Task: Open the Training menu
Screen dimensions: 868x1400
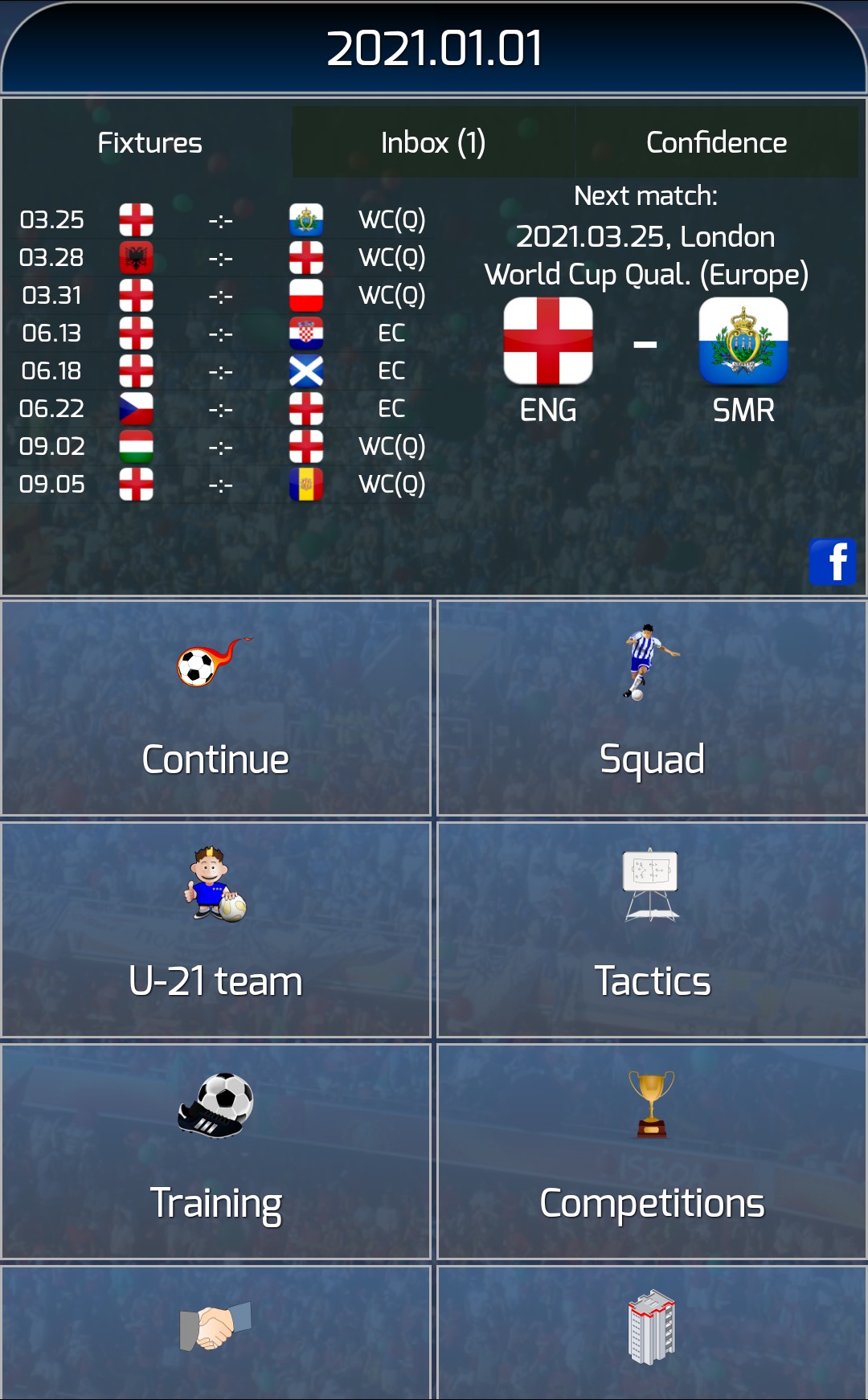Action: point(216,1152)
